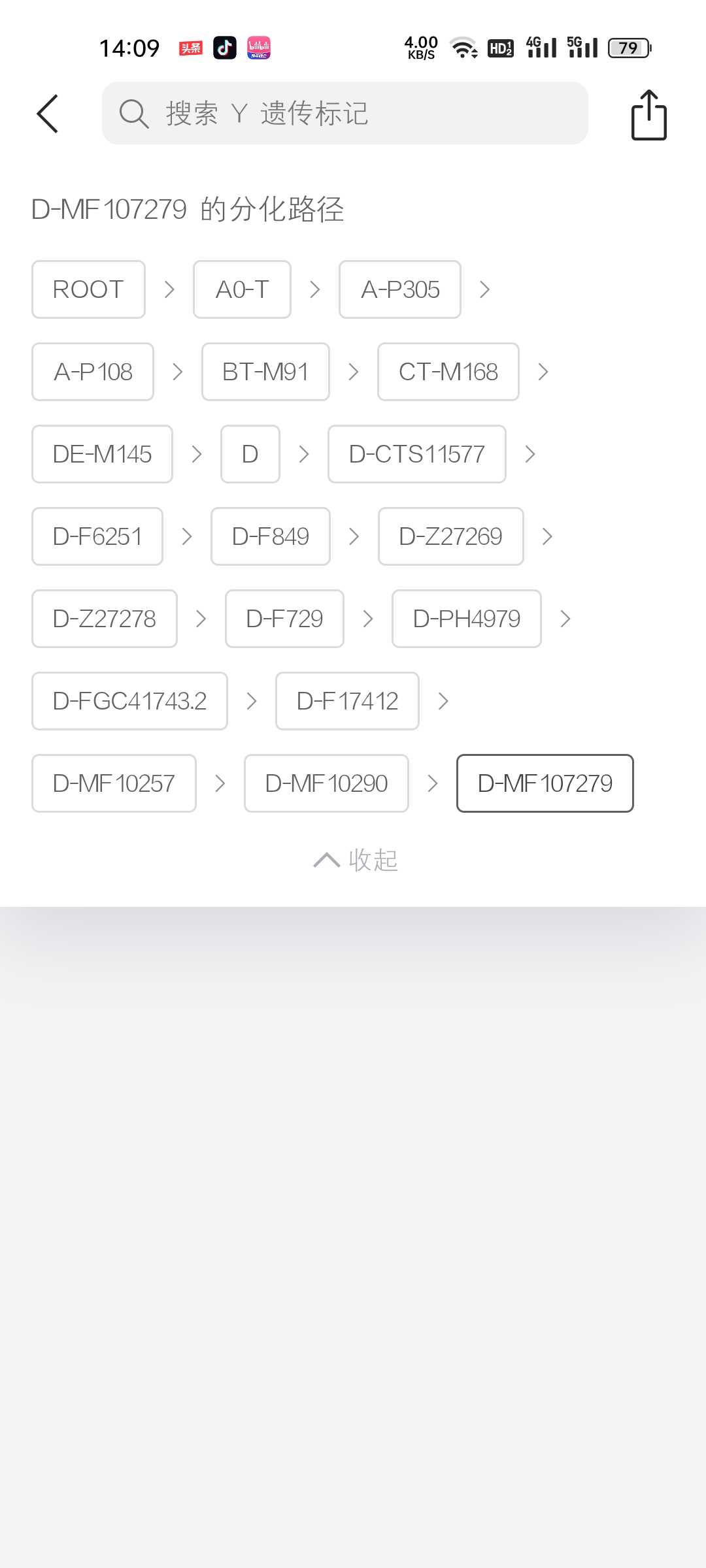Open the D-F6251 chip
Image resolution: width=706 pixels, height=1568 pixels.
[97, 536]
